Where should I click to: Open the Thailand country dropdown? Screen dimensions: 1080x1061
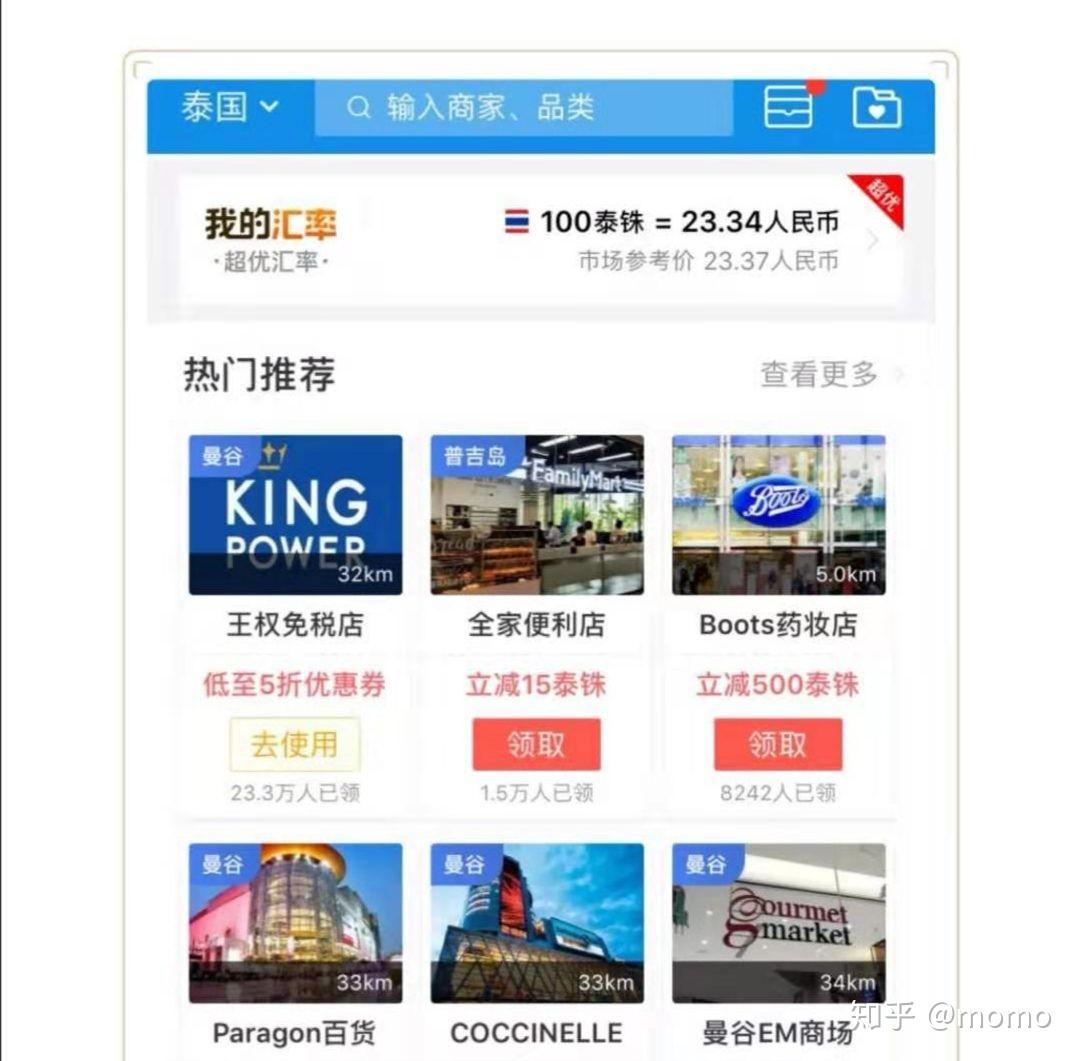point(230,107)
